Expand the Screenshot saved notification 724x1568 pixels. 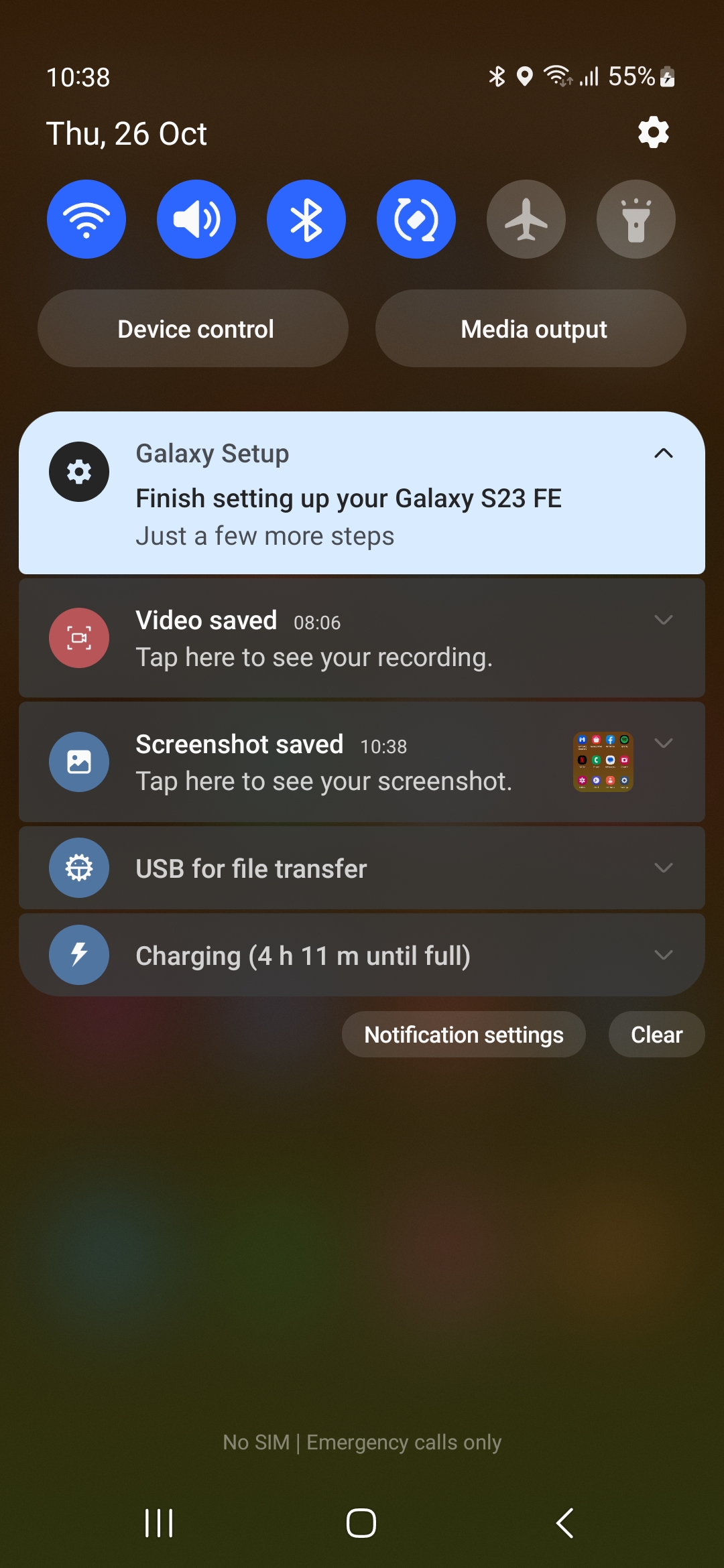(663, 743)
